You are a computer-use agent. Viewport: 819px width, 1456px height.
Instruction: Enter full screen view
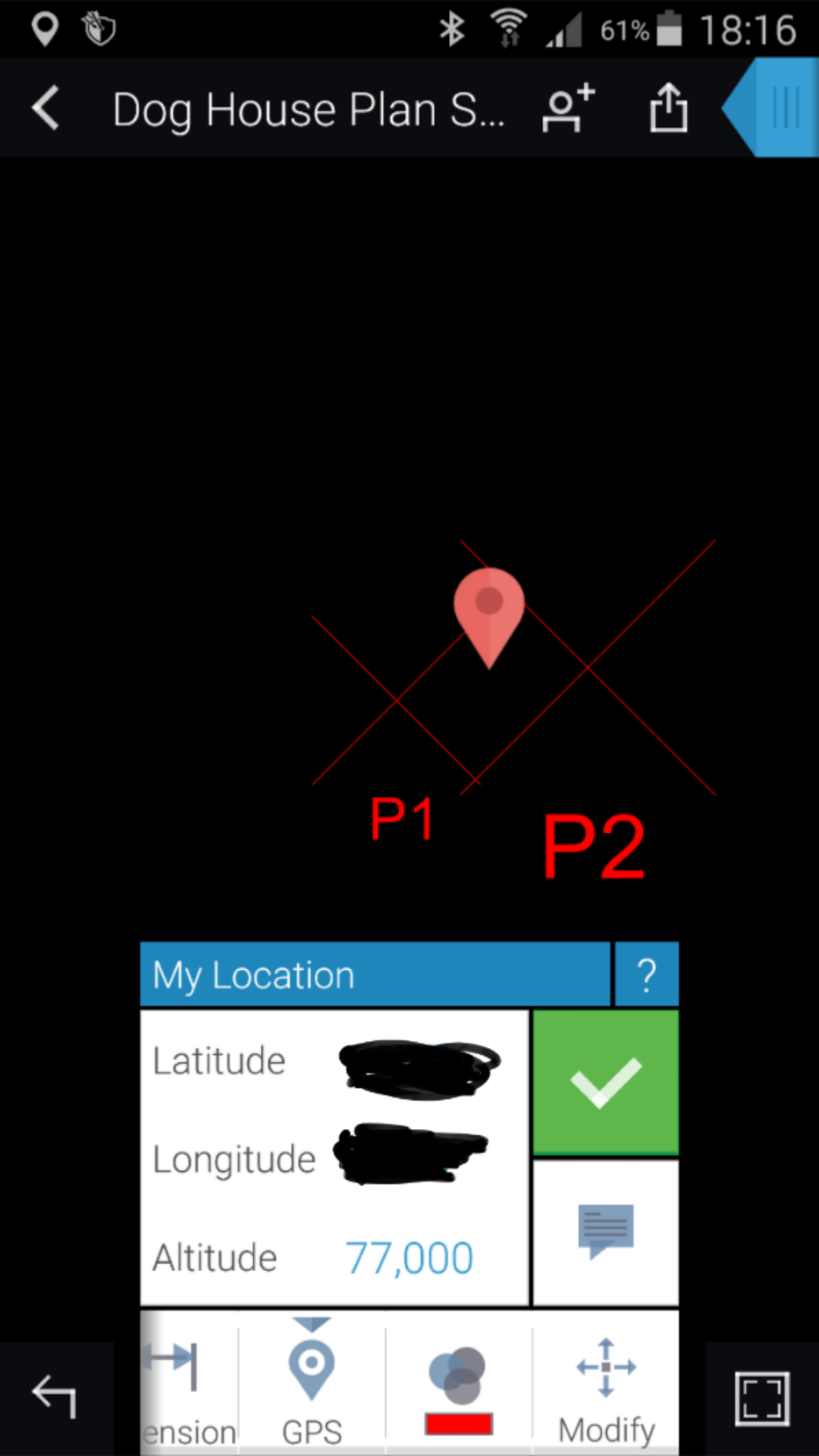(x=762, y=1398)
